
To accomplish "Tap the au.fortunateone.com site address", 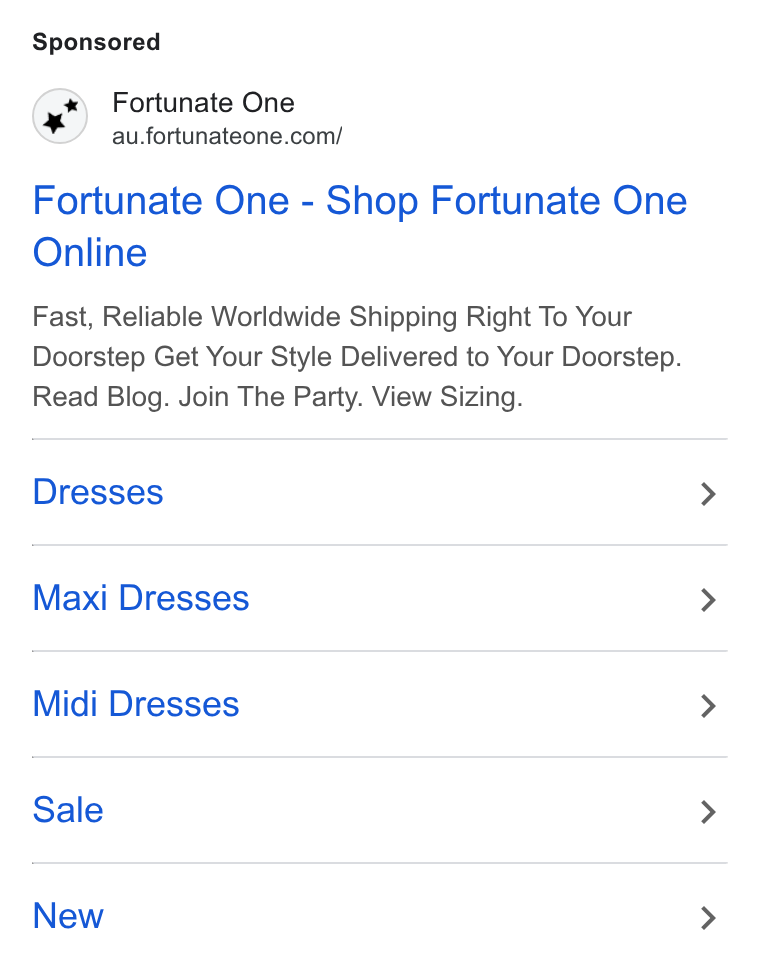I will point(227,136).
